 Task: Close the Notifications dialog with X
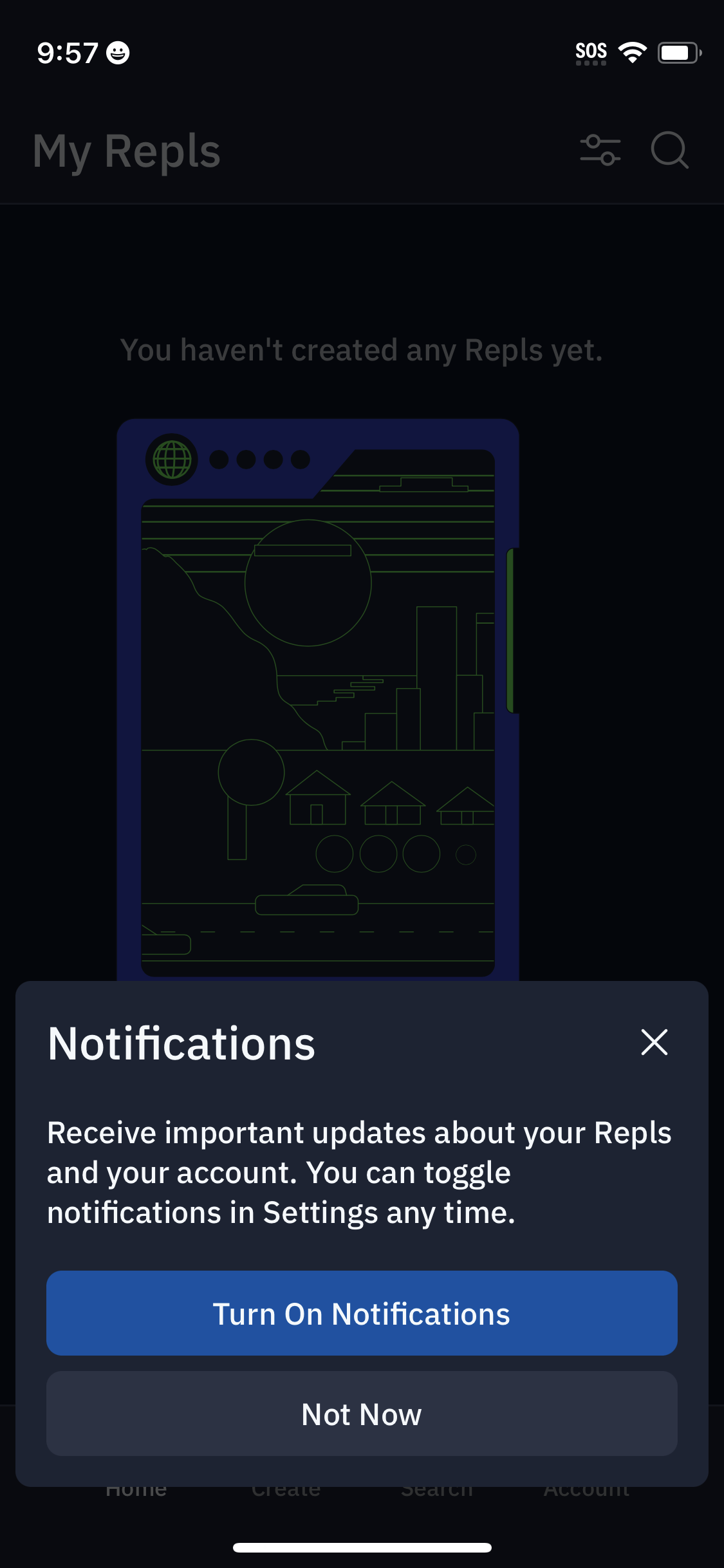point(654,1041)
